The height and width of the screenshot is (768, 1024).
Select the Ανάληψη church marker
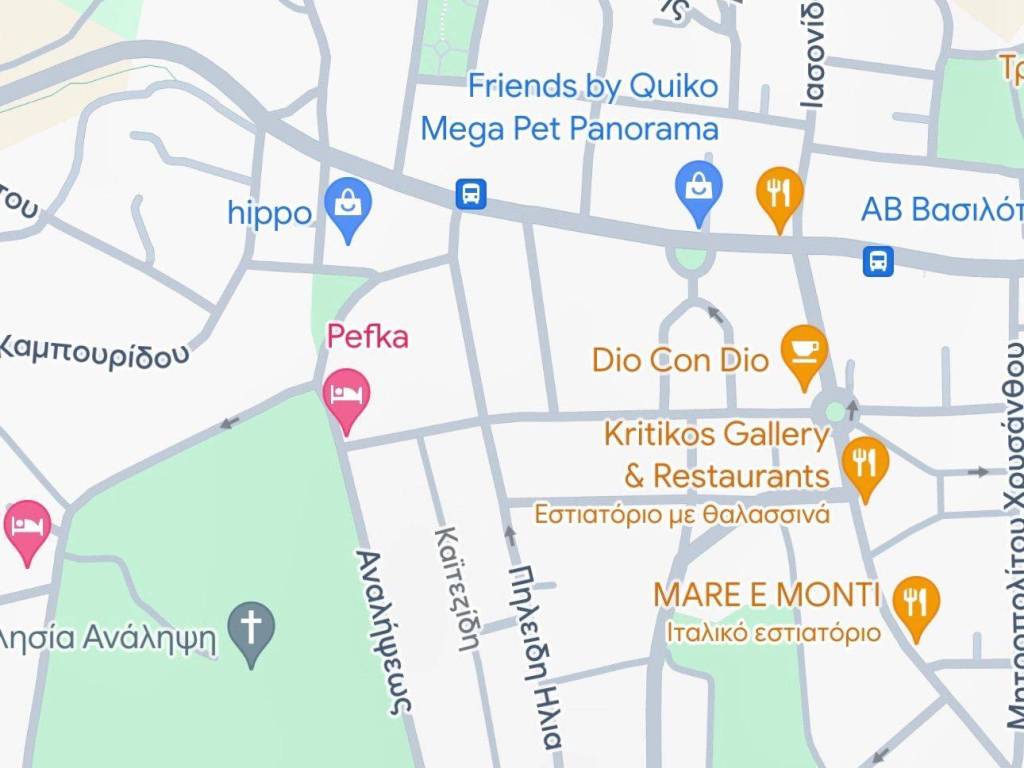tap(250, 630)
